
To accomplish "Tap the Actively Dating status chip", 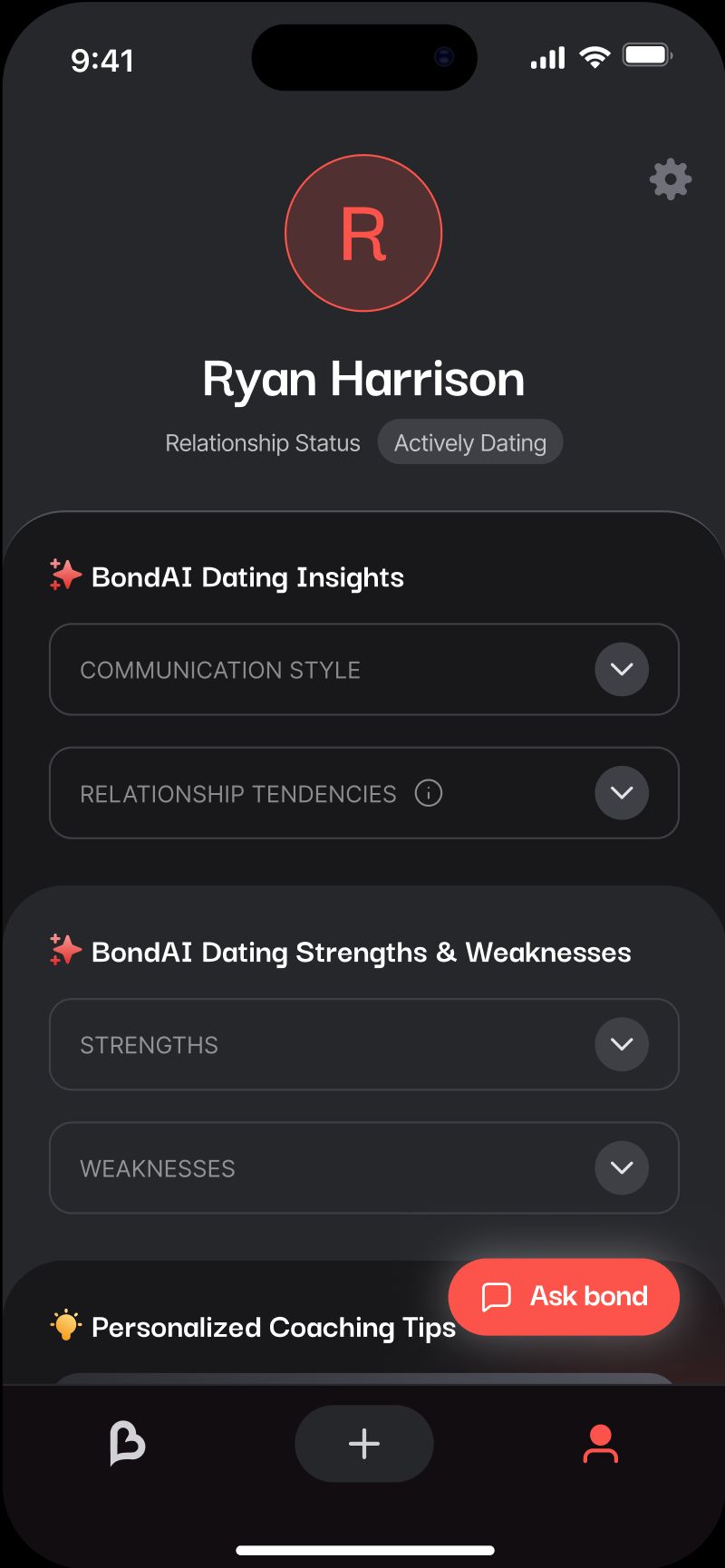I will pyautogui.click(x=470, y=442).
